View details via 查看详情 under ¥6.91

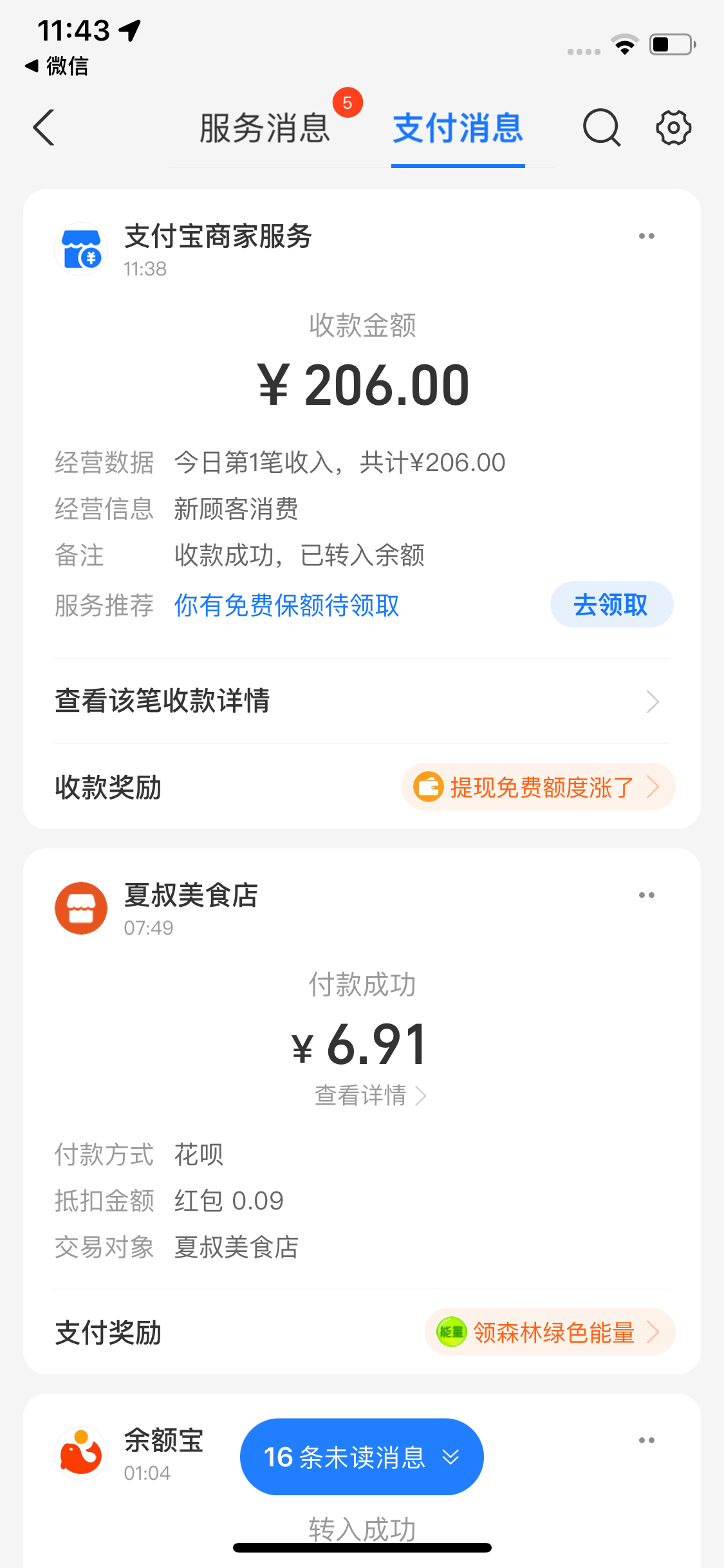(370, 1095)
